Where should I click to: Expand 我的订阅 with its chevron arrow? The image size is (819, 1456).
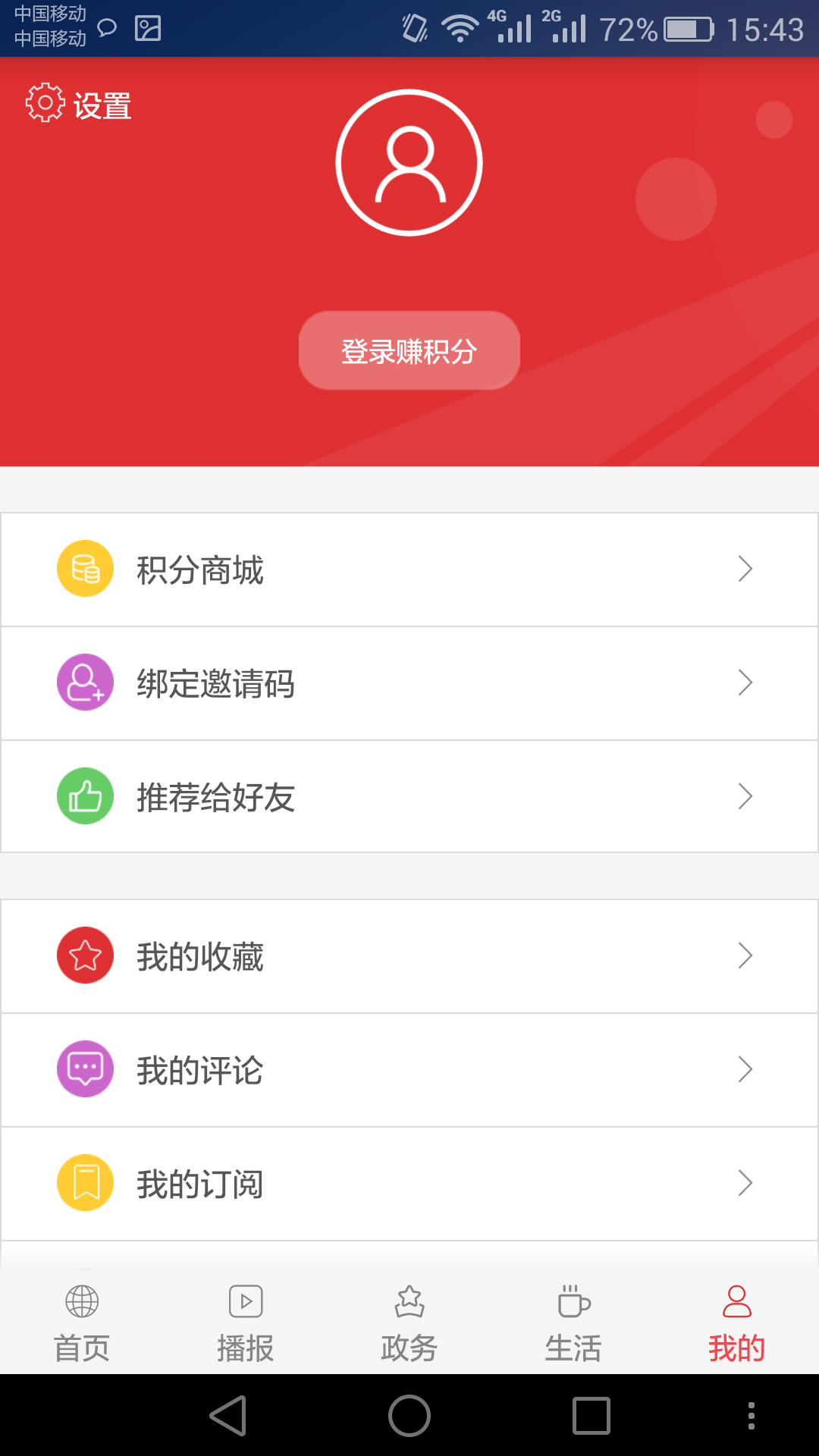point(745,1183)
